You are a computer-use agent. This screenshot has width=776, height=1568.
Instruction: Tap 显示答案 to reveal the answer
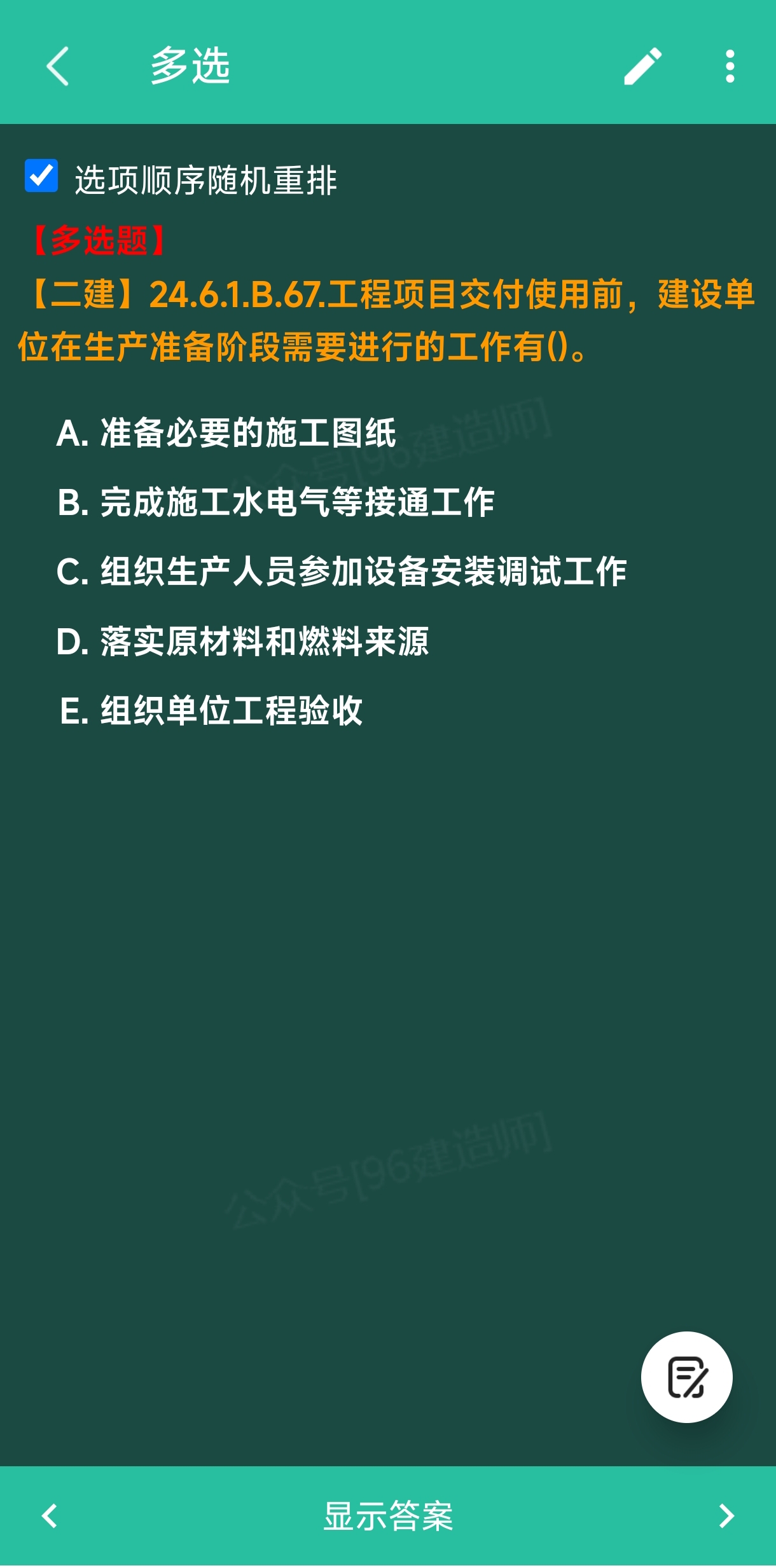[388, 1516]
